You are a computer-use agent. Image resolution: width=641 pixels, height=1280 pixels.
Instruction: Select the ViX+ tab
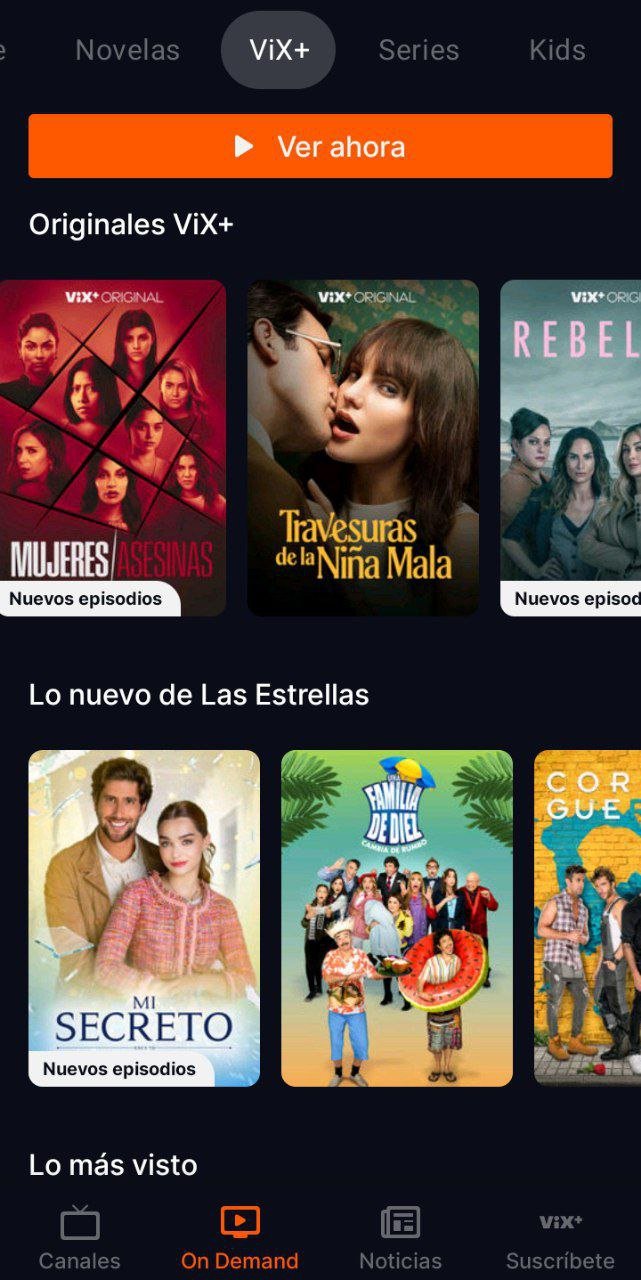(x=278, y=50)
